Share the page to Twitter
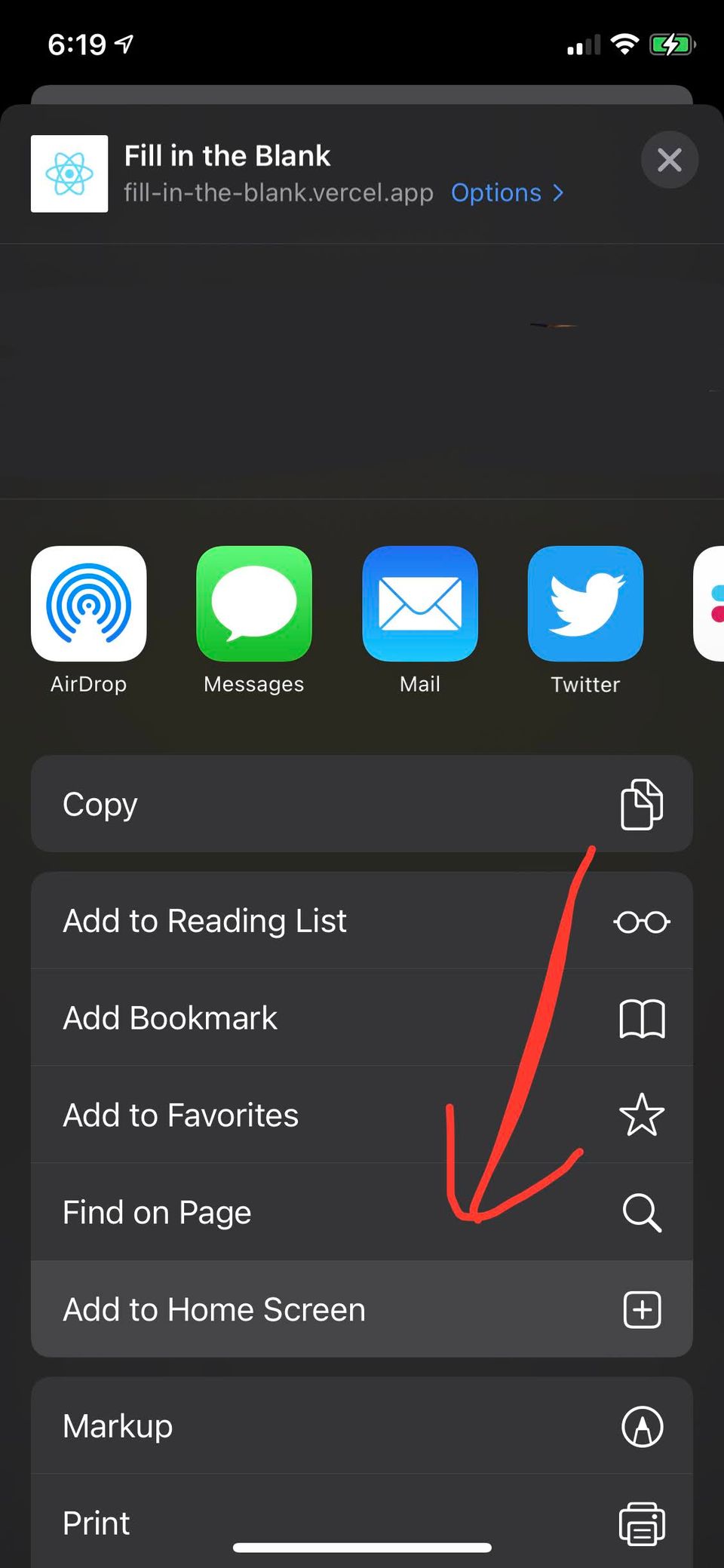This screenshot has height=1568, width=724. [585, 603]
